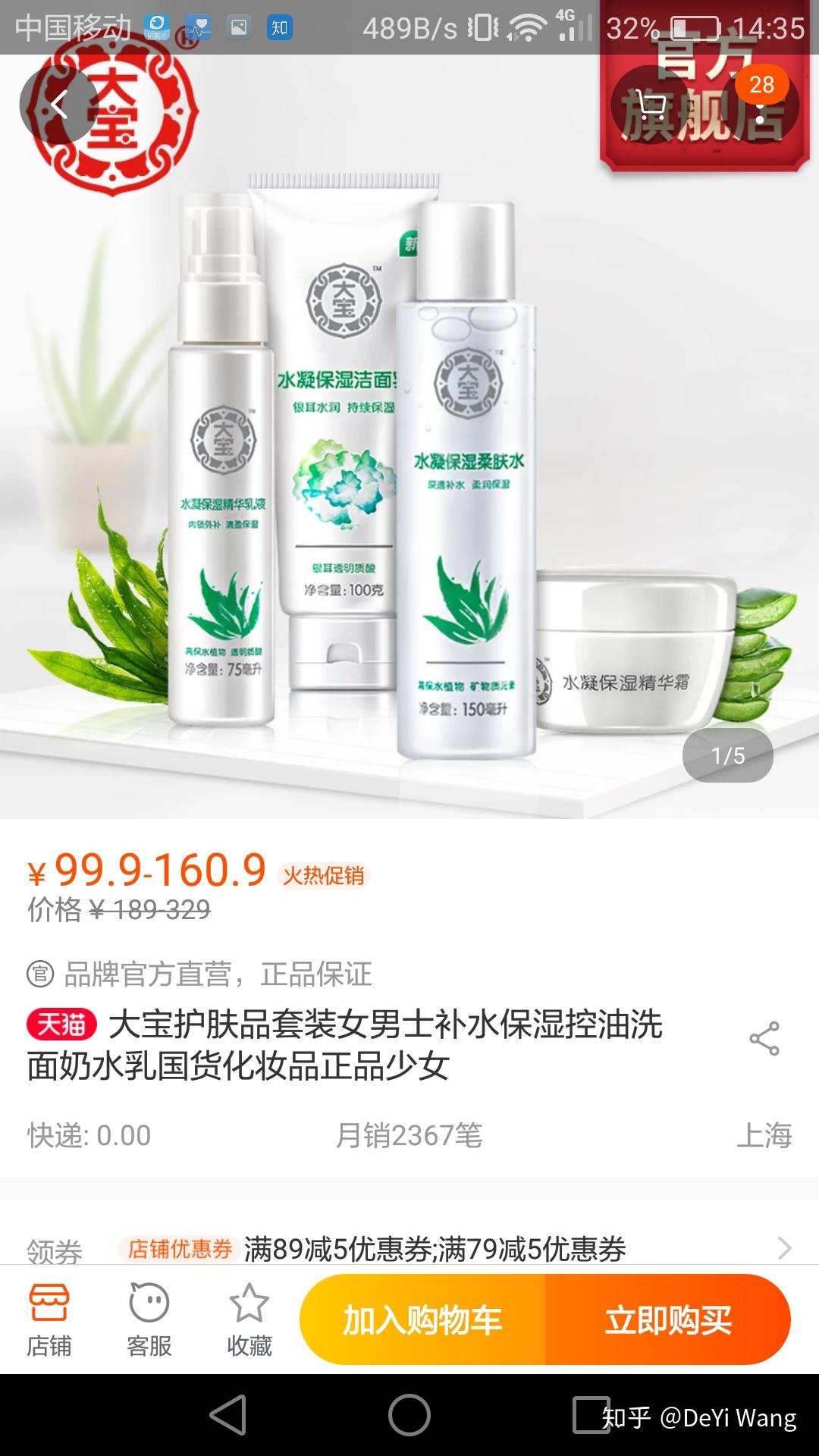Open the overflow menu with 28 badge
Viewport: 819px width, 1456px height.
[761, 106]
